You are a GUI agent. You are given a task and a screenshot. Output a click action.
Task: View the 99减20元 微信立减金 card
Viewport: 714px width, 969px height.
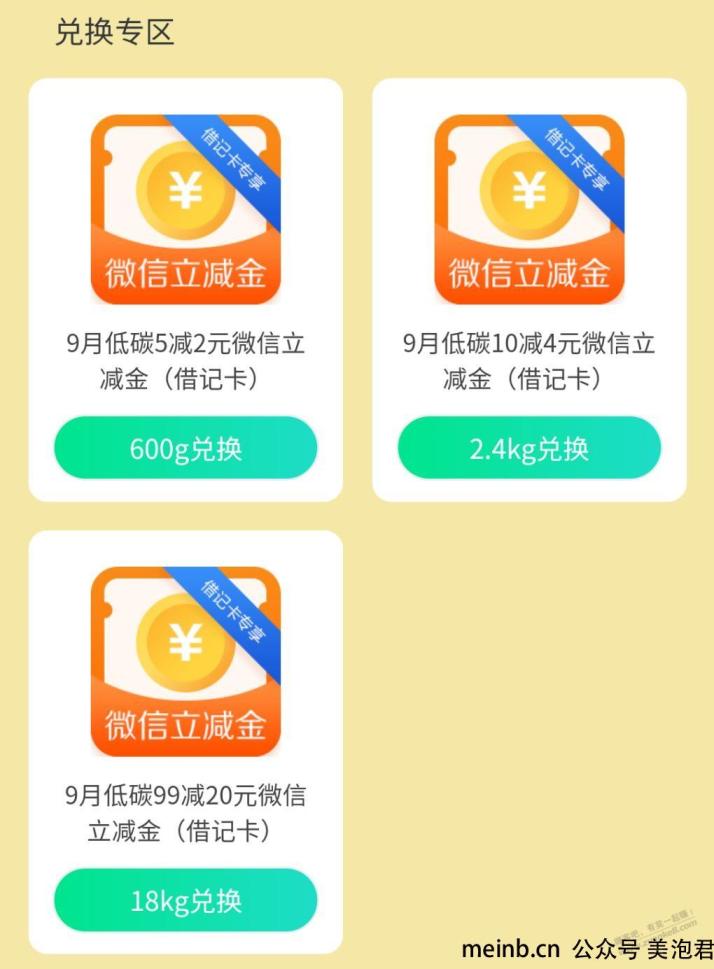tap(185, 662)
